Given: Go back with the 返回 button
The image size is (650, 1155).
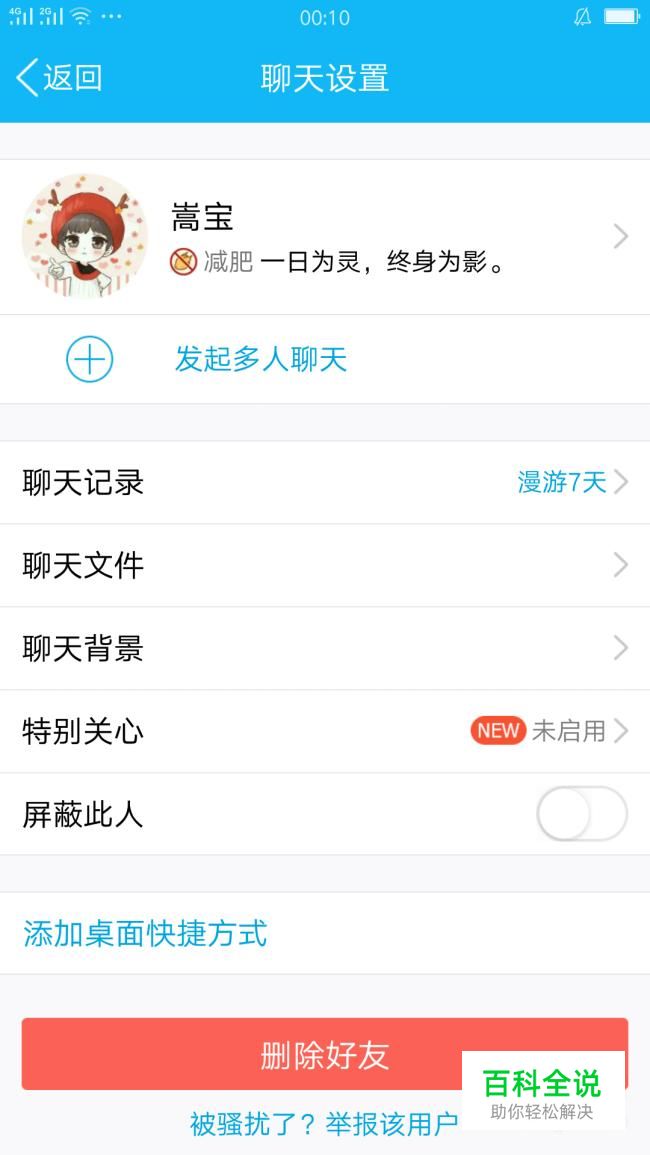Looking at the screenshot, I should [58, 78].
